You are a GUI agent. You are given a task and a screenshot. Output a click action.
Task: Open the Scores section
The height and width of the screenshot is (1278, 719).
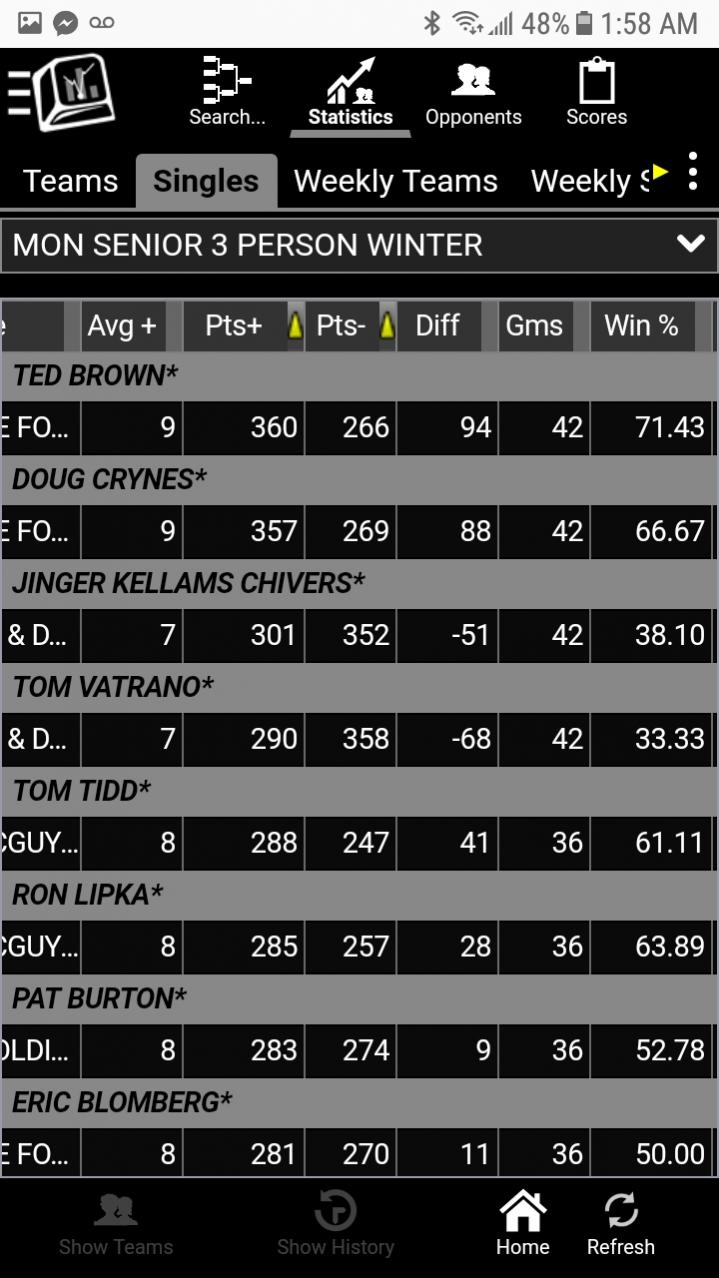(x=596, y=93)
